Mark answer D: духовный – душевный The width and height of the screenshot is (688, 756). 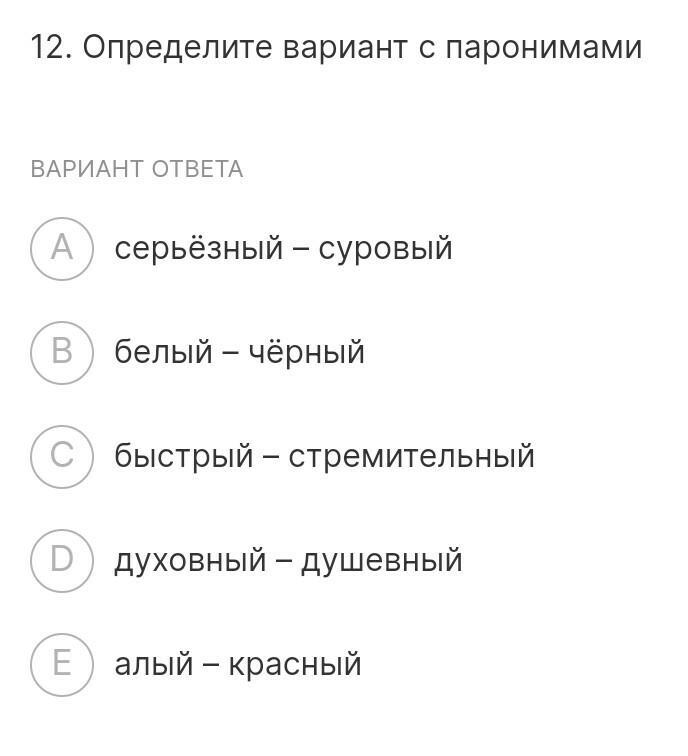coord(62,560)
